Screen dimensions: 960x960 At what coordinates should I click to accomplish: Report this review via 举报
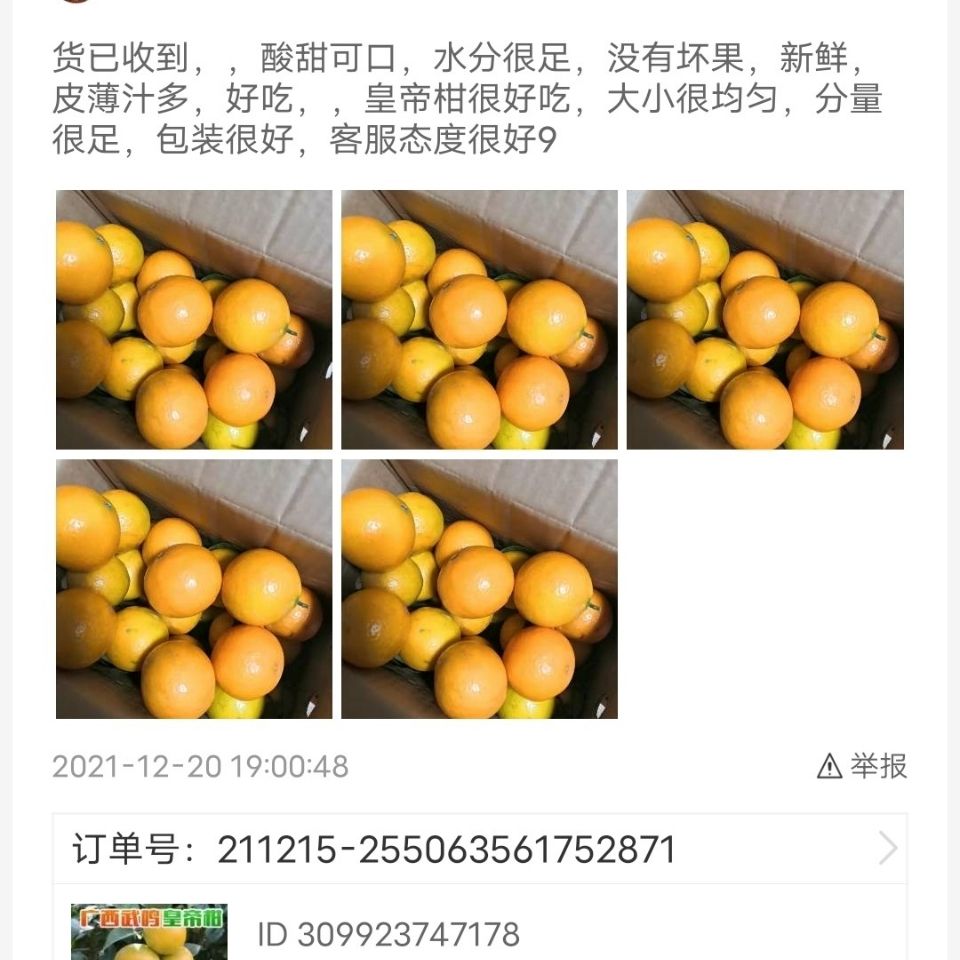coord(862,767)
